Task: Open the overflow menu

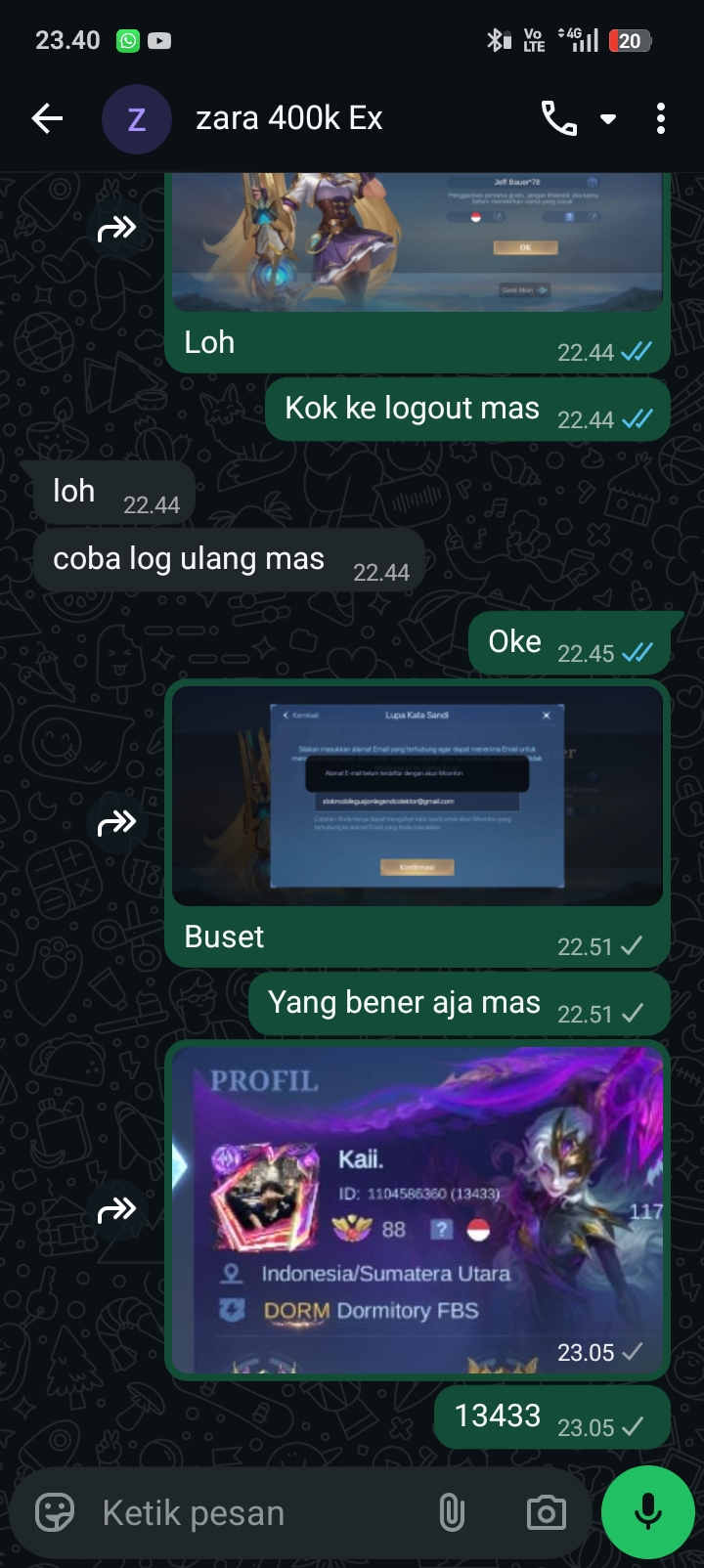Action: tap(661, 119)
